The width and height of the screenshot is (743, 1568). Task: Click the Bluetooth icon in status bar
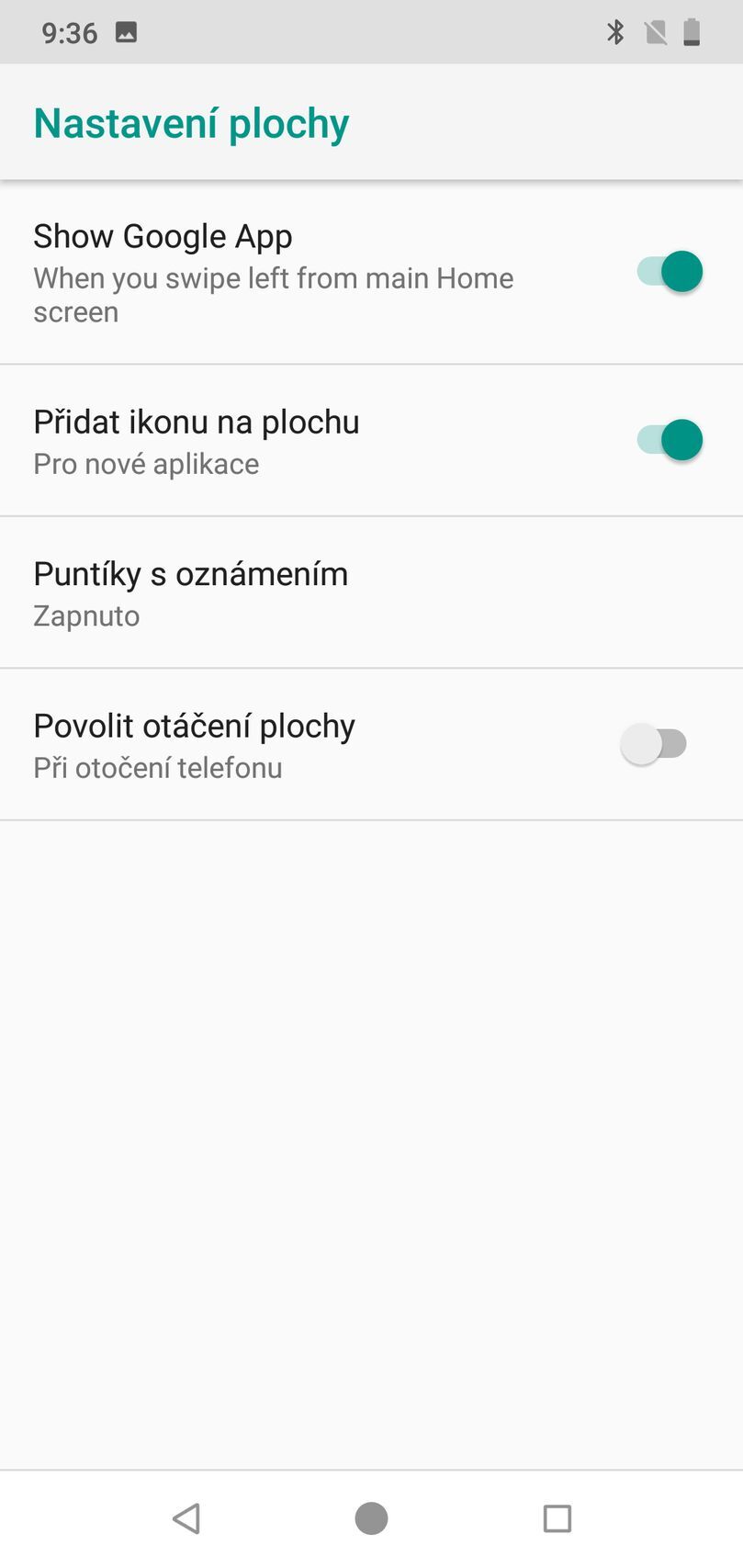pyautogui.click(x=614, y=31)
